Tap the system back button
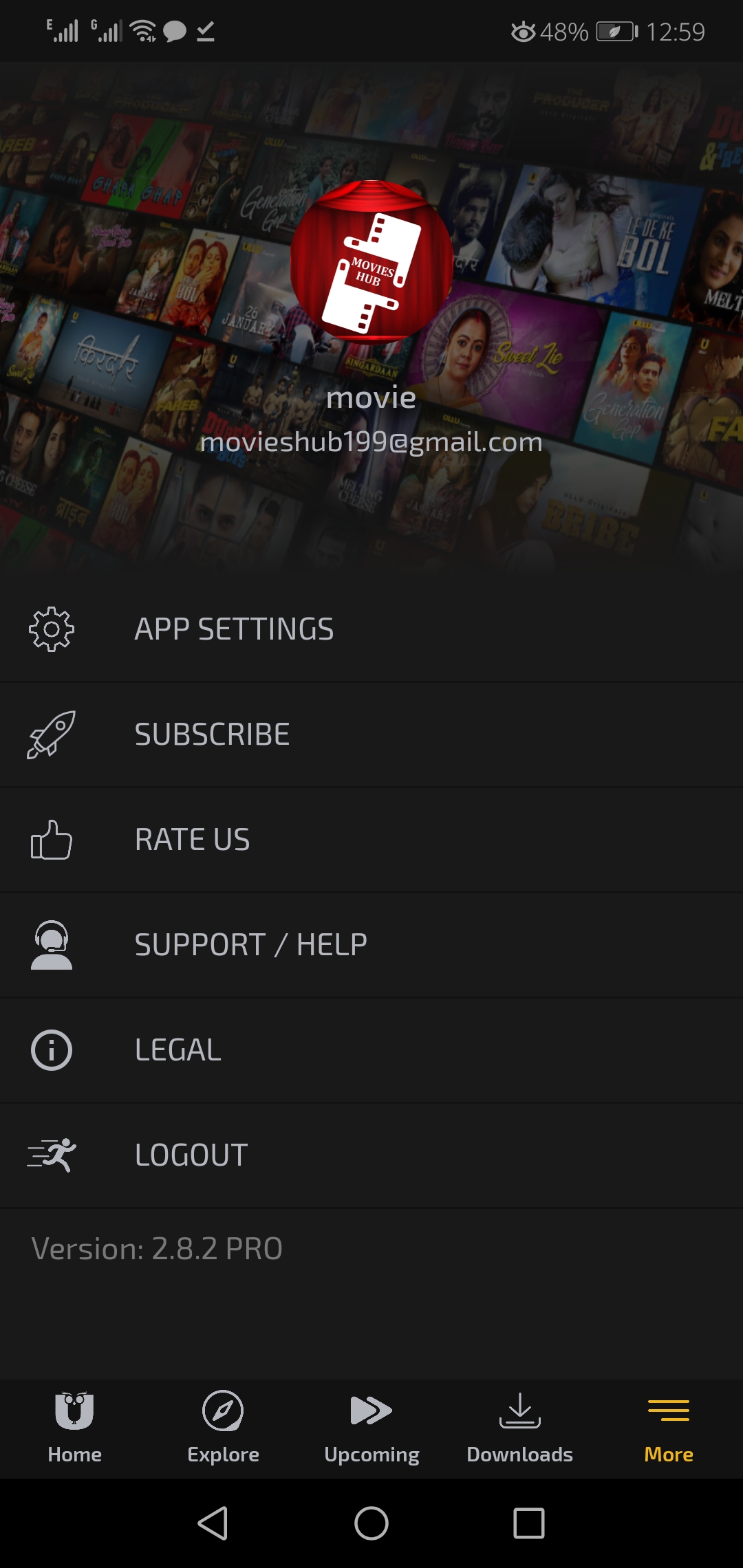 (x=213, y=1523)
